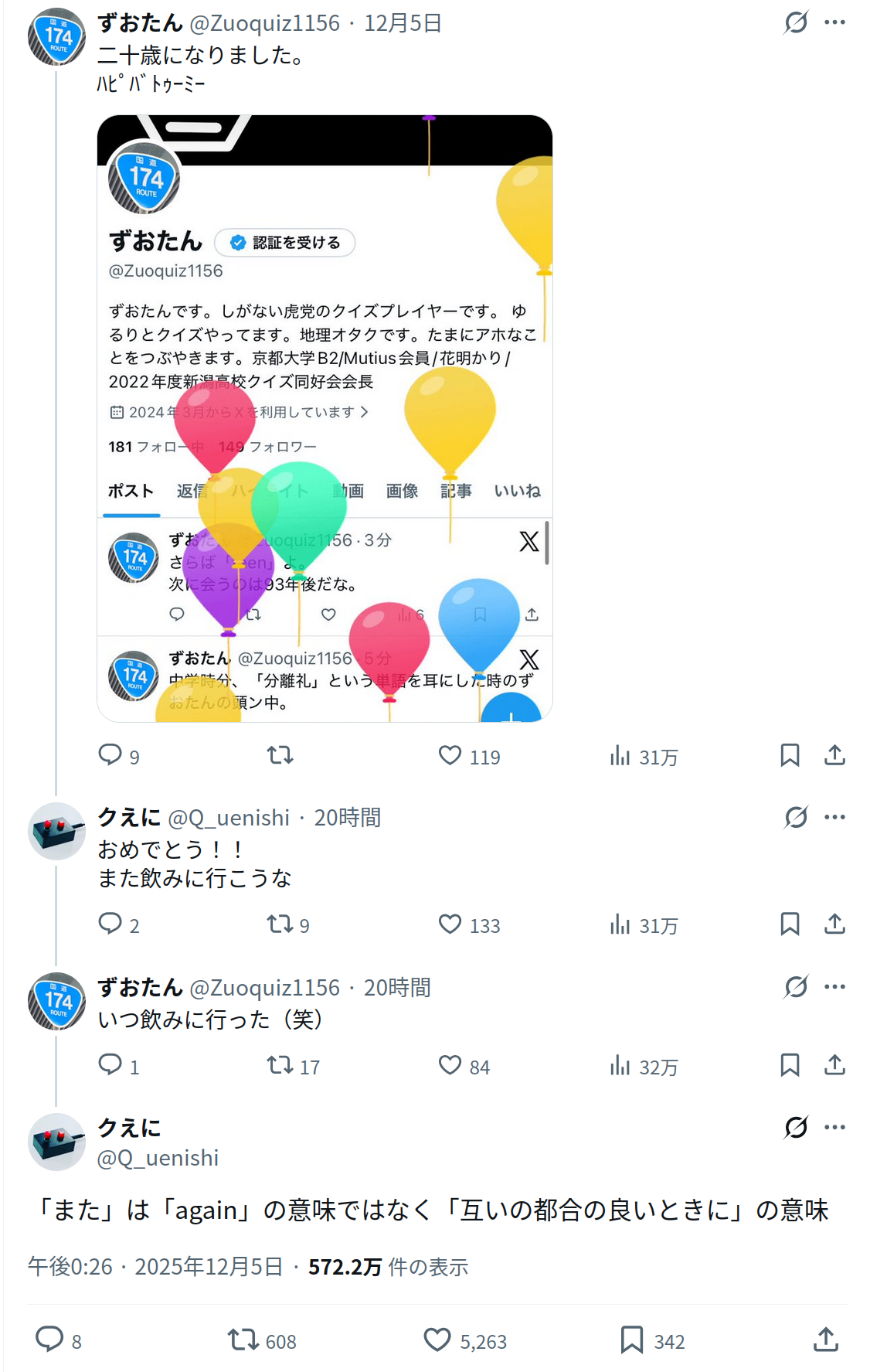Bookmark the 二十歳になりました post

790,755
